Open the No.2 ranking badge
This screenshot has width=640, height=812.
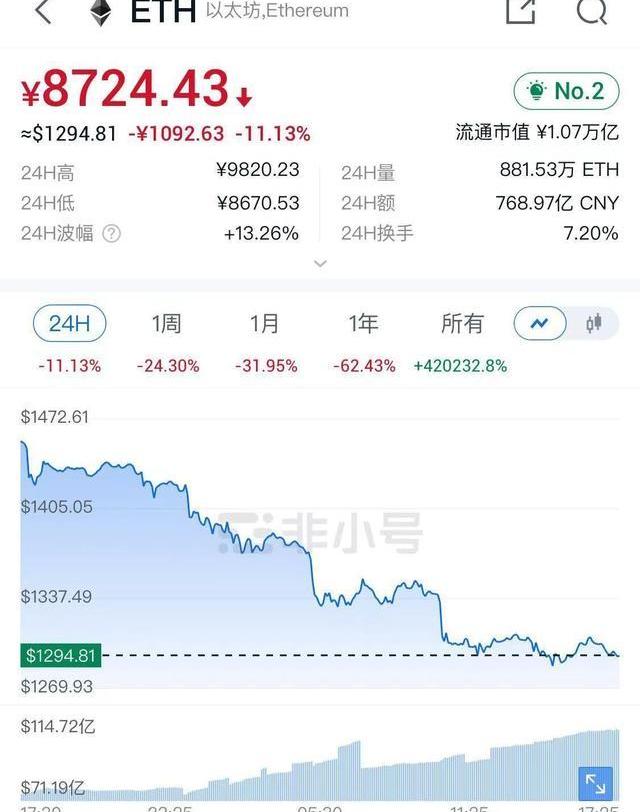566,91
